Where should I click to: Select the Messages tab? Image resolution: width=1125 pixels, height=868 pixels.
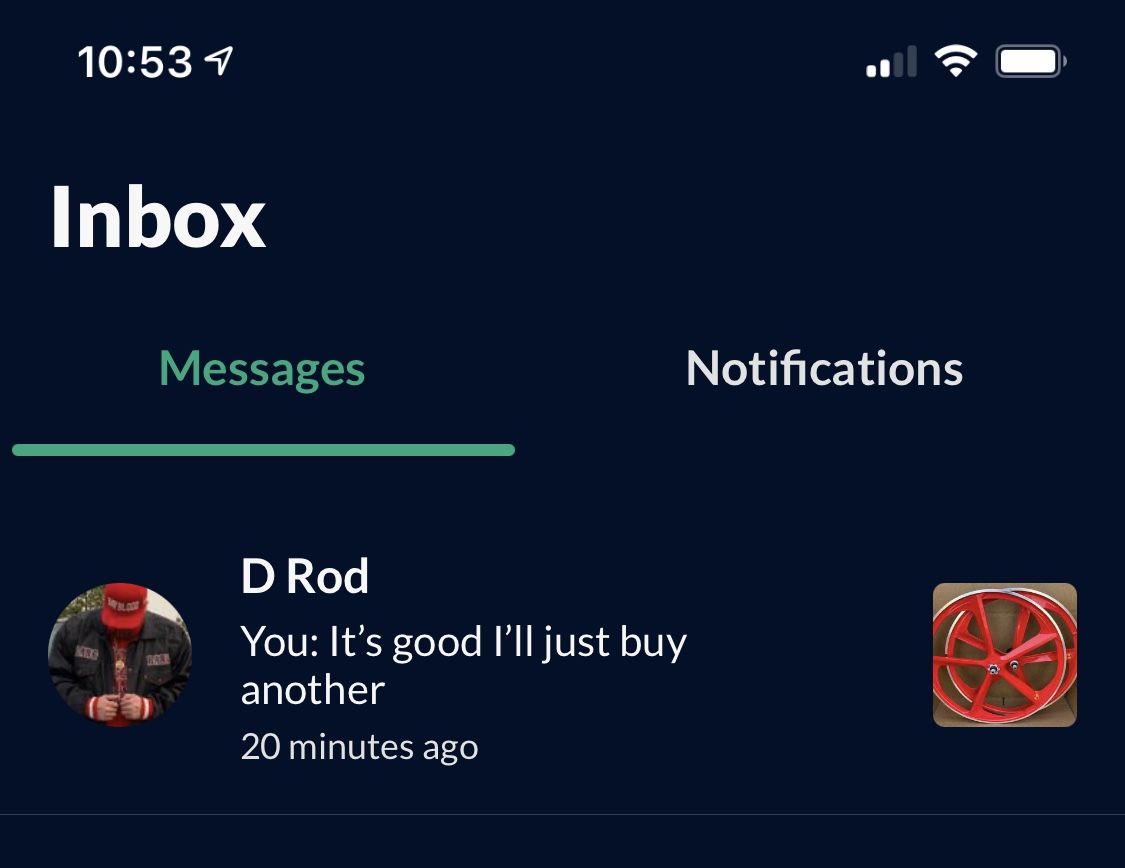tap(262, 370)
